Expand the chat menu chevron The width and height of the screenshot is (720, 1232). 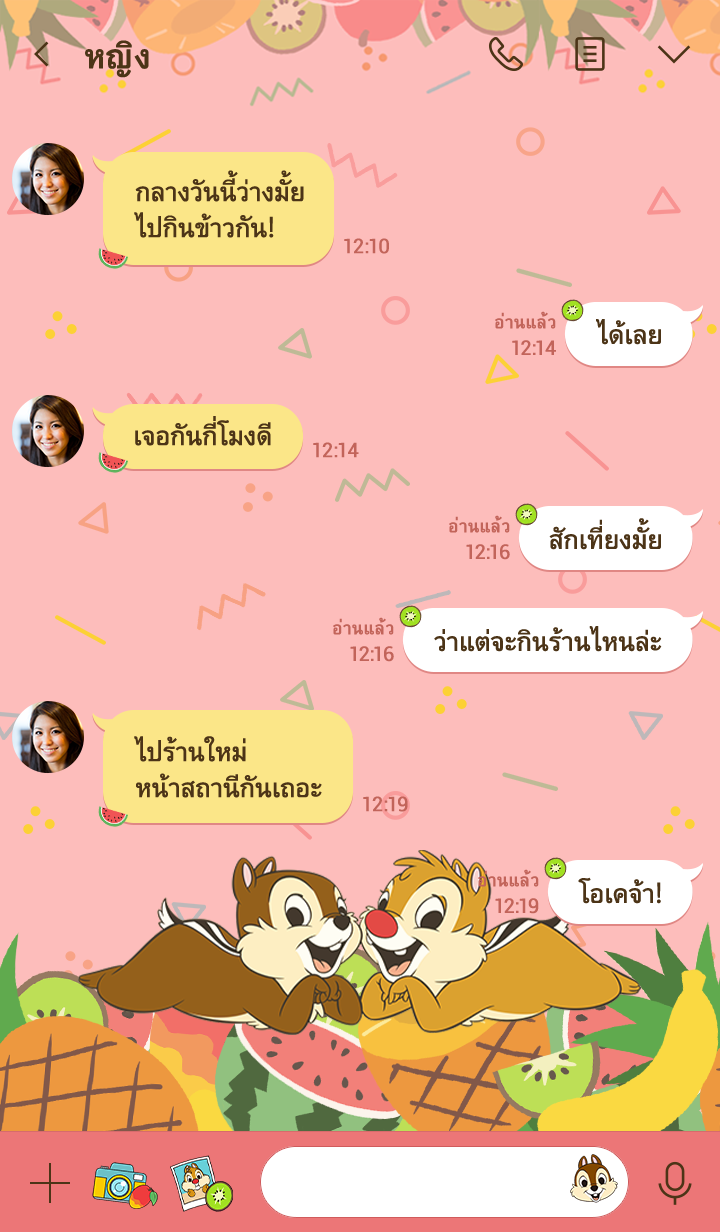pos(673,54)
